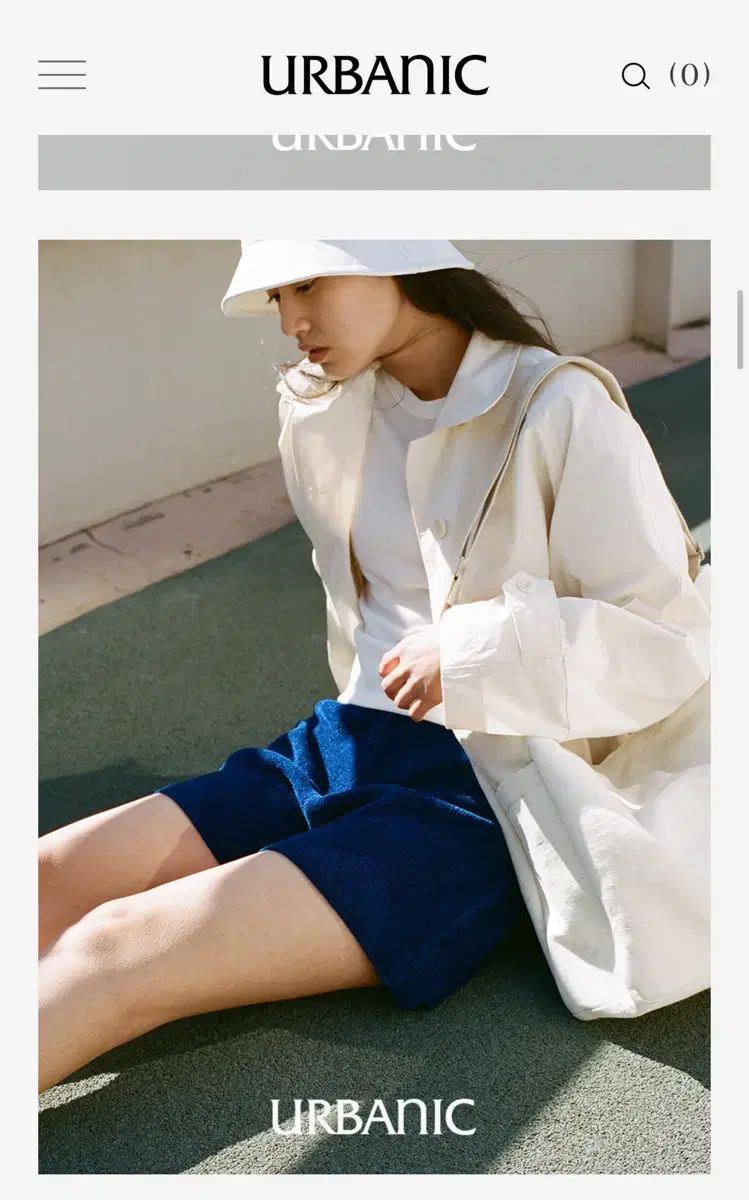The height and width of the screenshot is (1200, 749).
Task: Open the hamburger menu
Action: pos(62,75)
